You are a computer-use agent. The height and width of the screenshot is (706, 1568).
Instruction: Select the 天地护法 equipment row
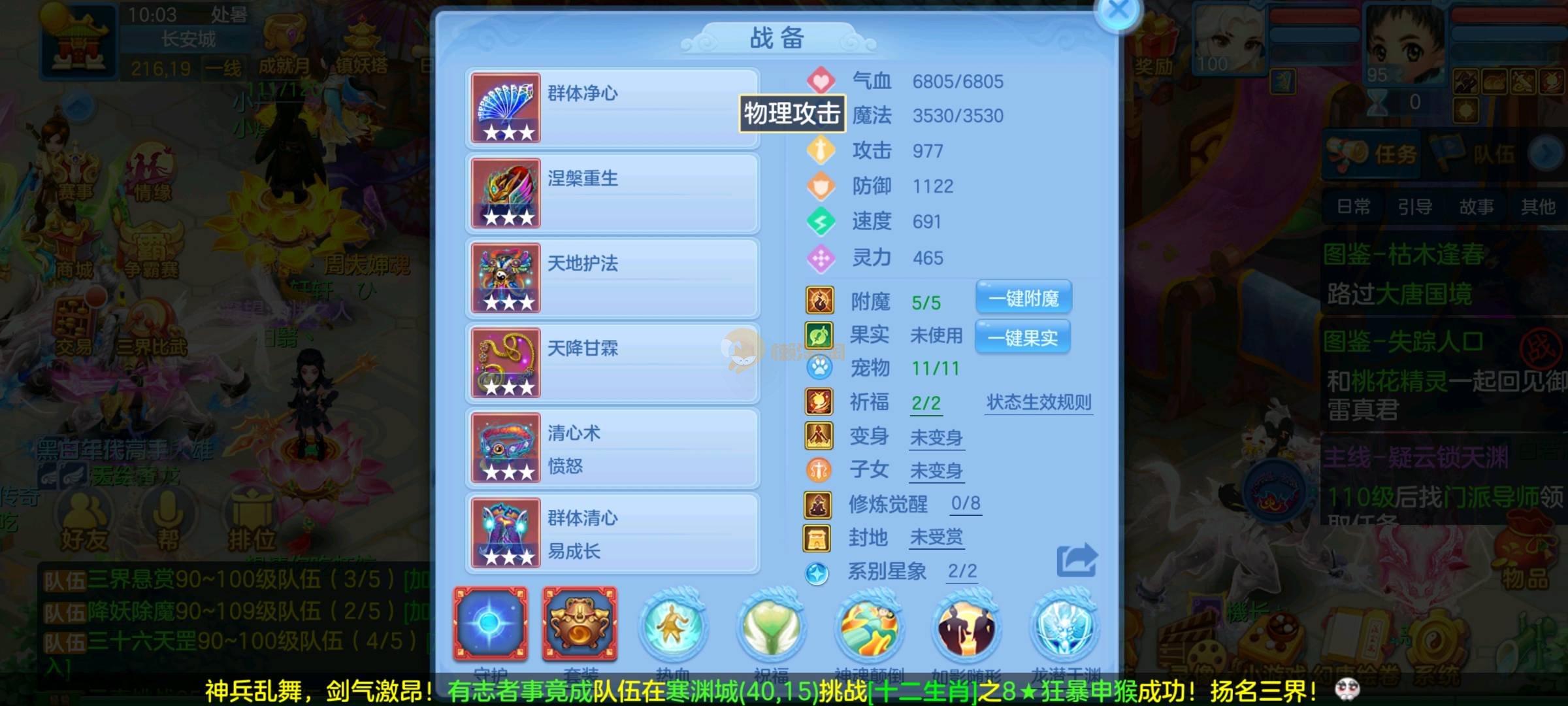[612, 278]
